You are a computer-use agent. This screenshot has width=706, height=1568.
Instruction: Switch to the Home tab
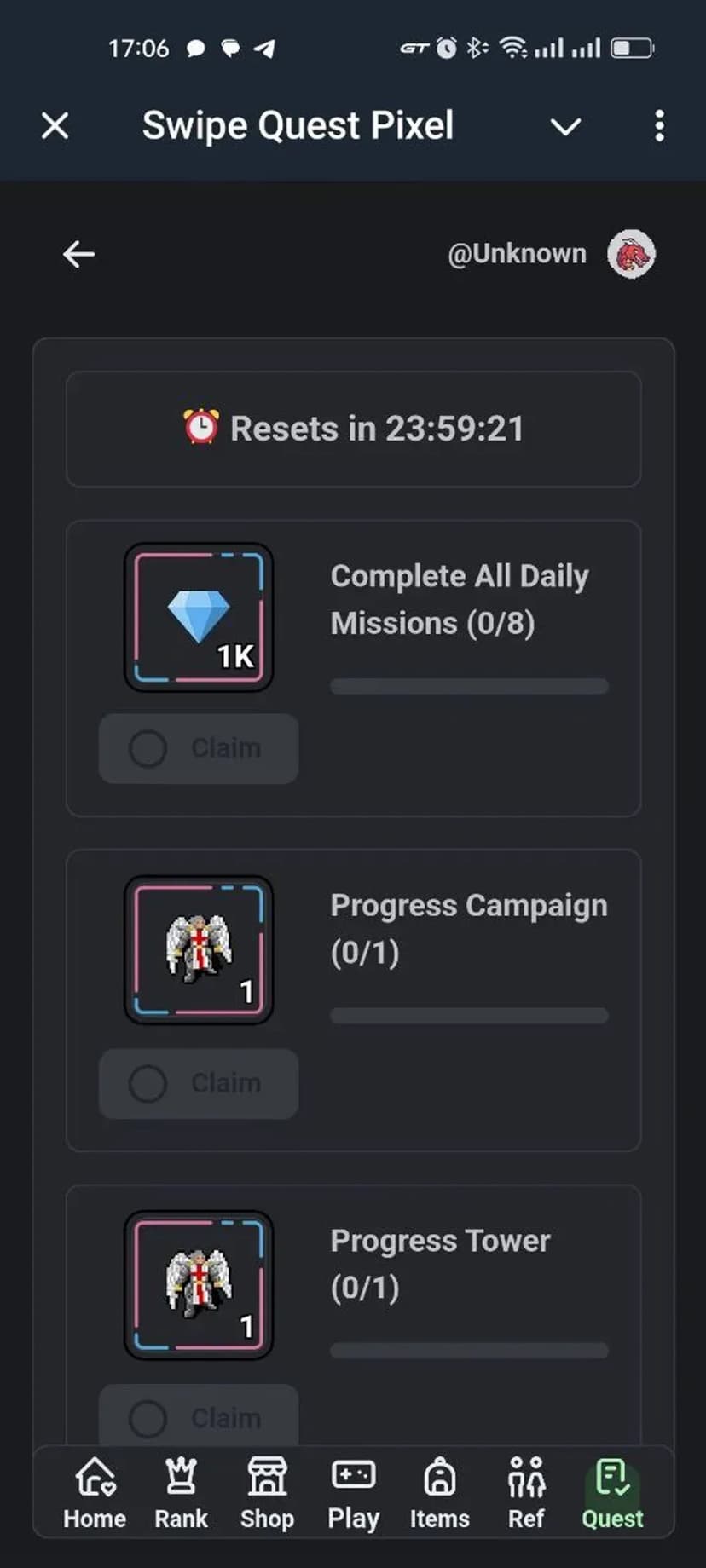pyautogui.click(x=95, y=1493)
